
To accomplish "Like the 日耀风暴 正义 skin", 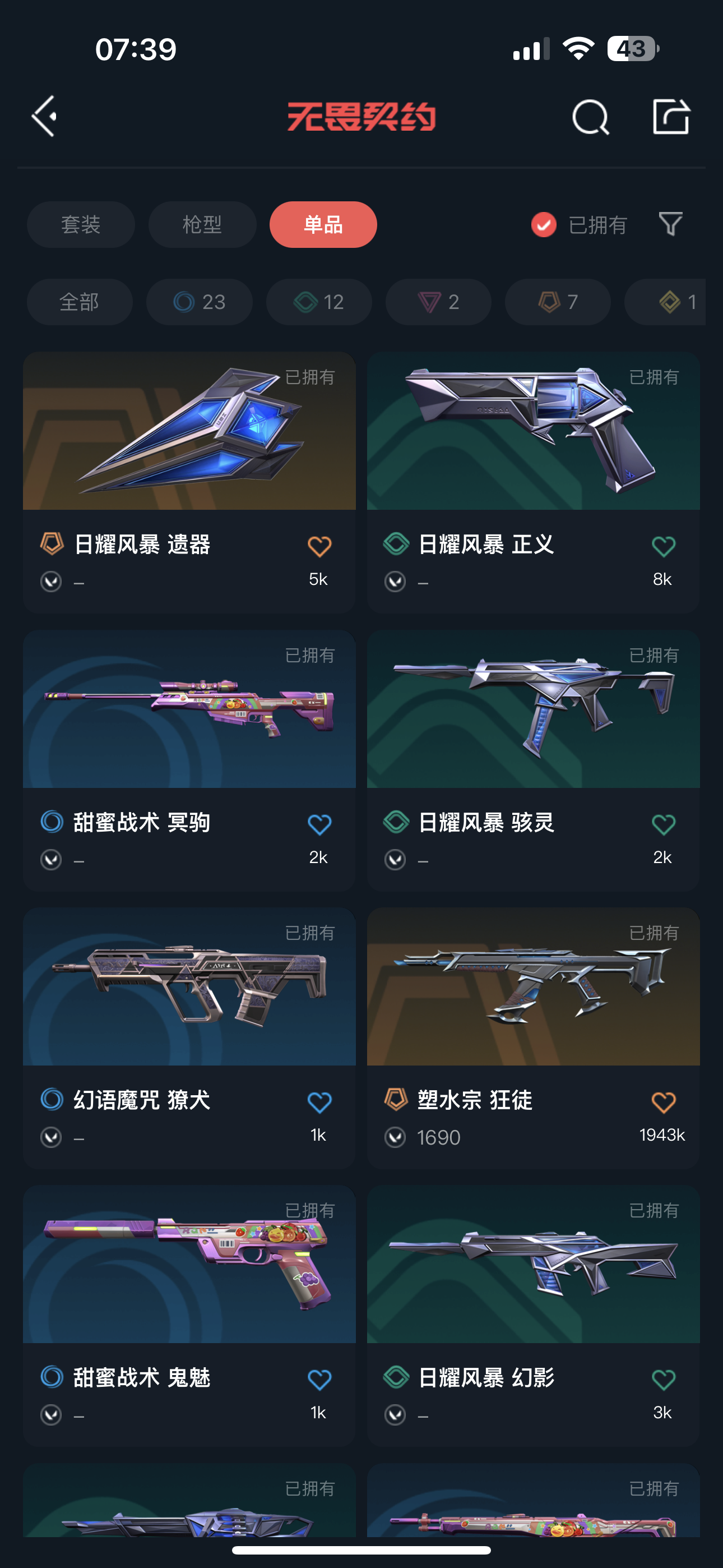I will tap(664, 547).
